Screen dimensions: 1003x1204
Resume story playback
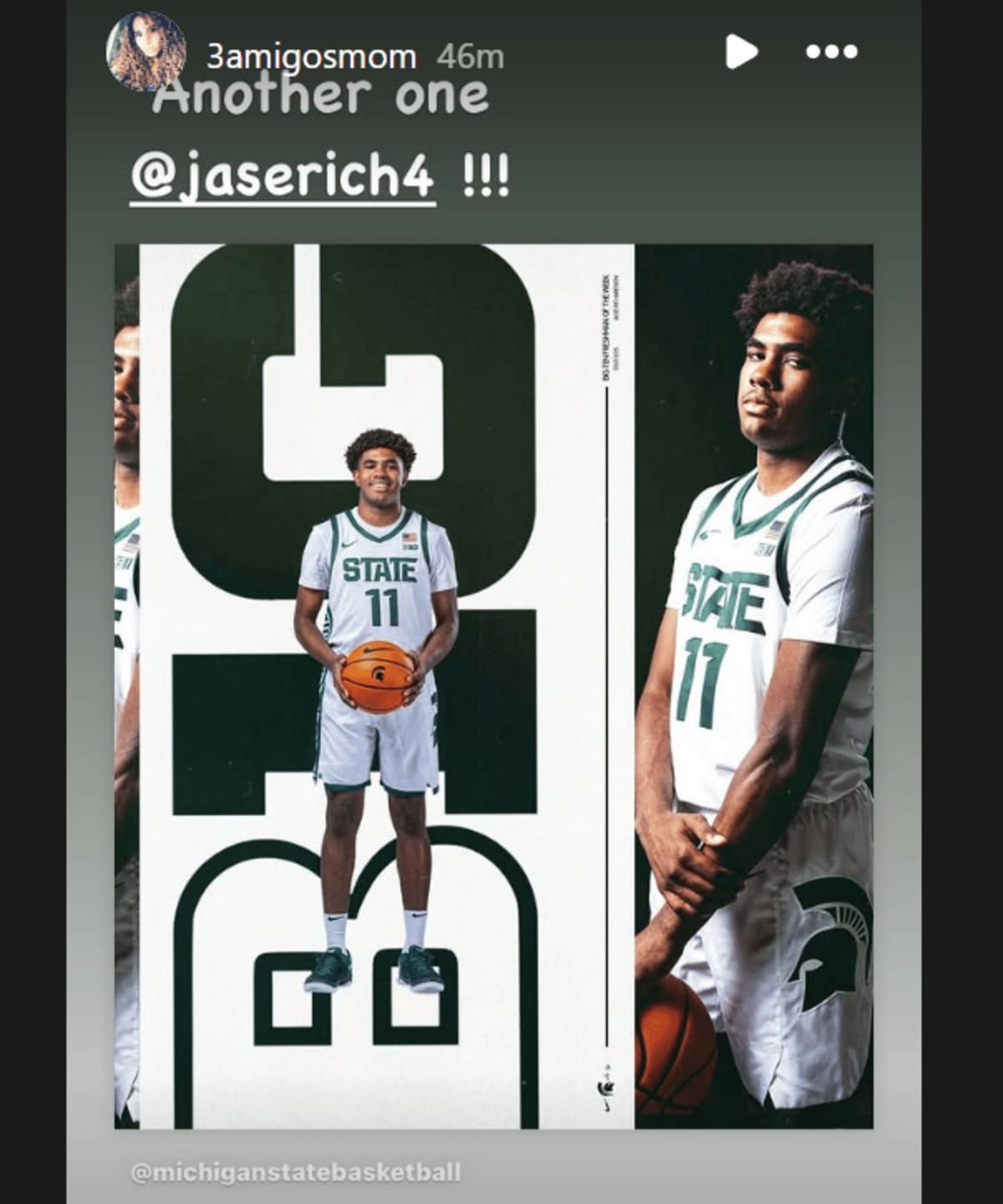741,52
